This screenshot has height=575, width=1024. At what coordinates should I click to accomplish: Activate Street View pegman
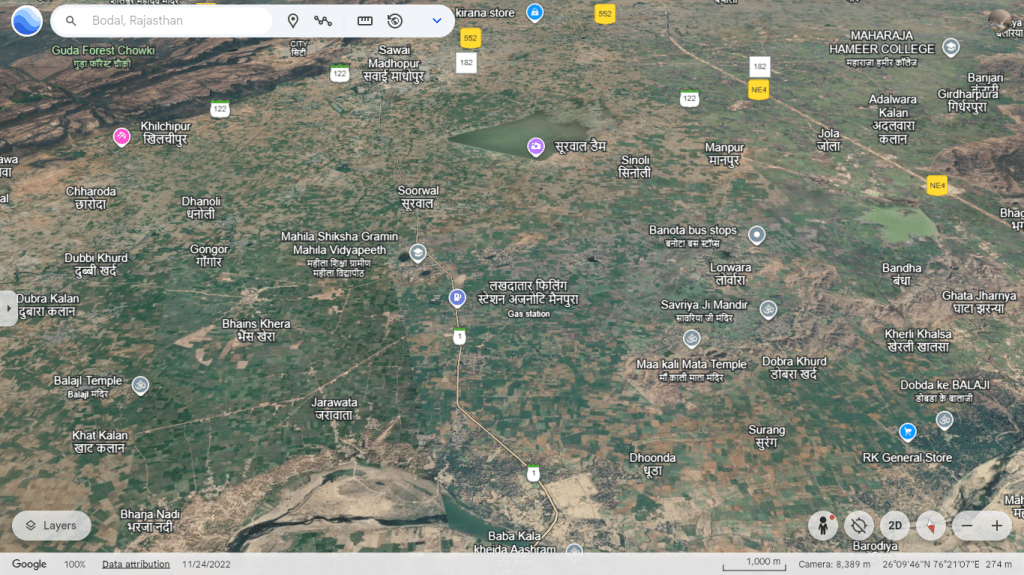click(823, 525)
